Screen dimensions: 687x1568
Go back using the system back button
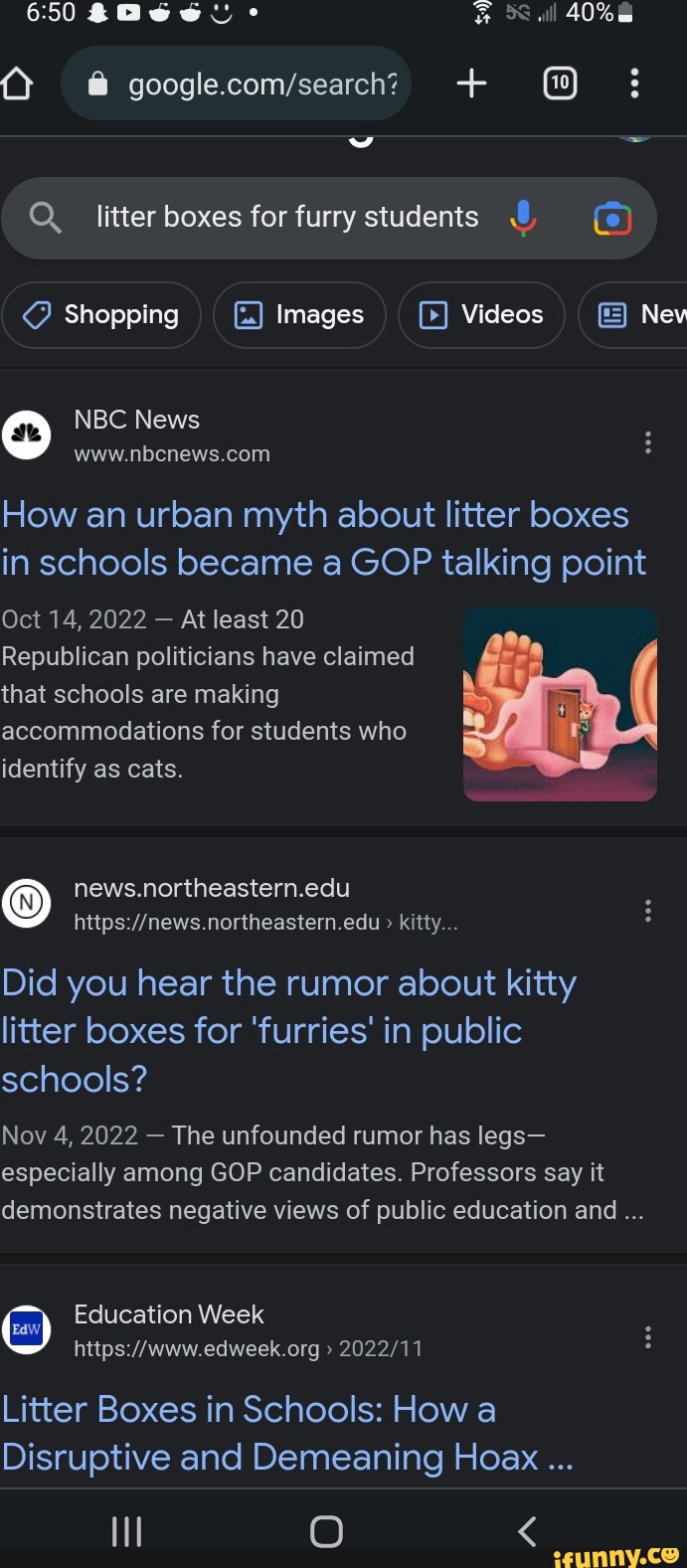pyautogui.click(x=528, y=1531)
